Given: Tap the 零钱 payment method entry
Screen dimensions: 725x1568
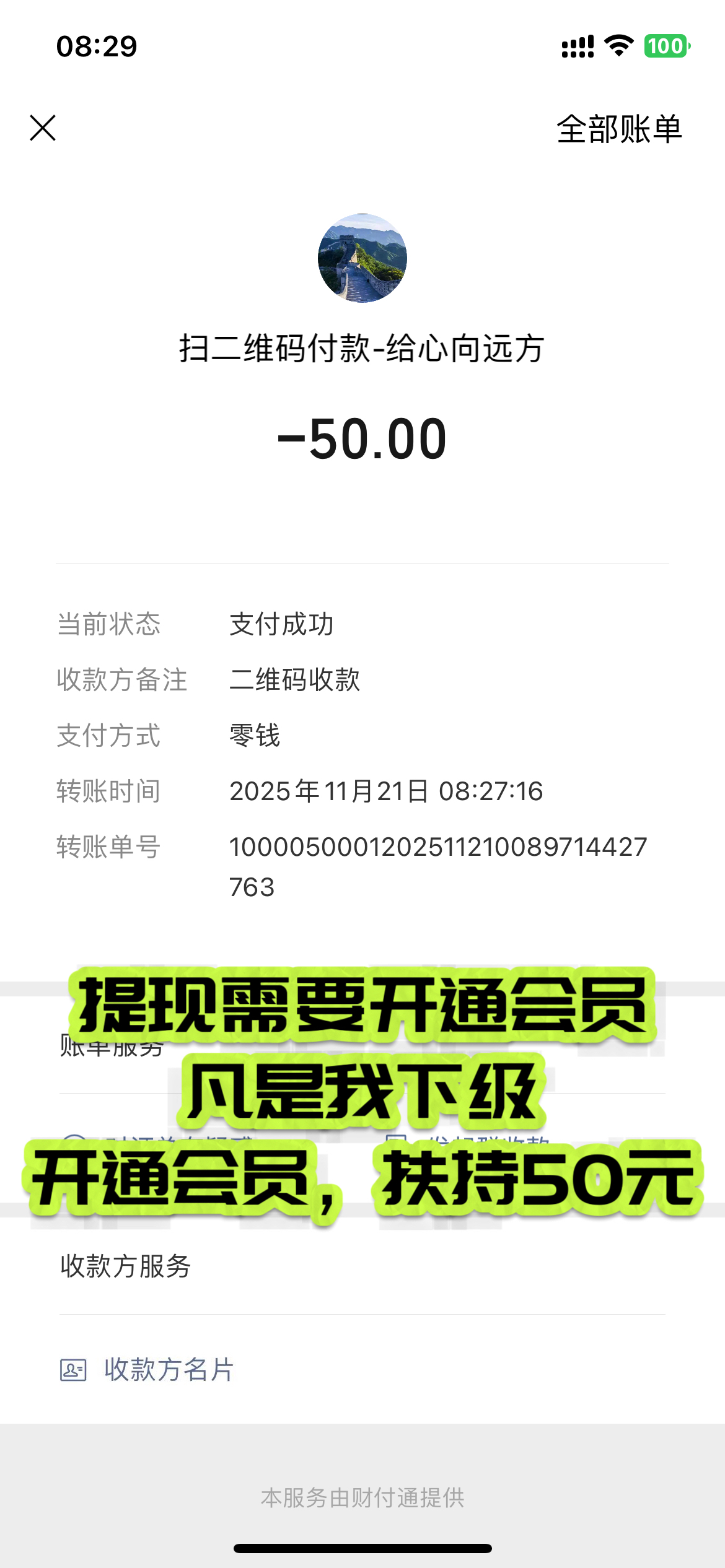Looking at the screenshot, I should (255, 737).
